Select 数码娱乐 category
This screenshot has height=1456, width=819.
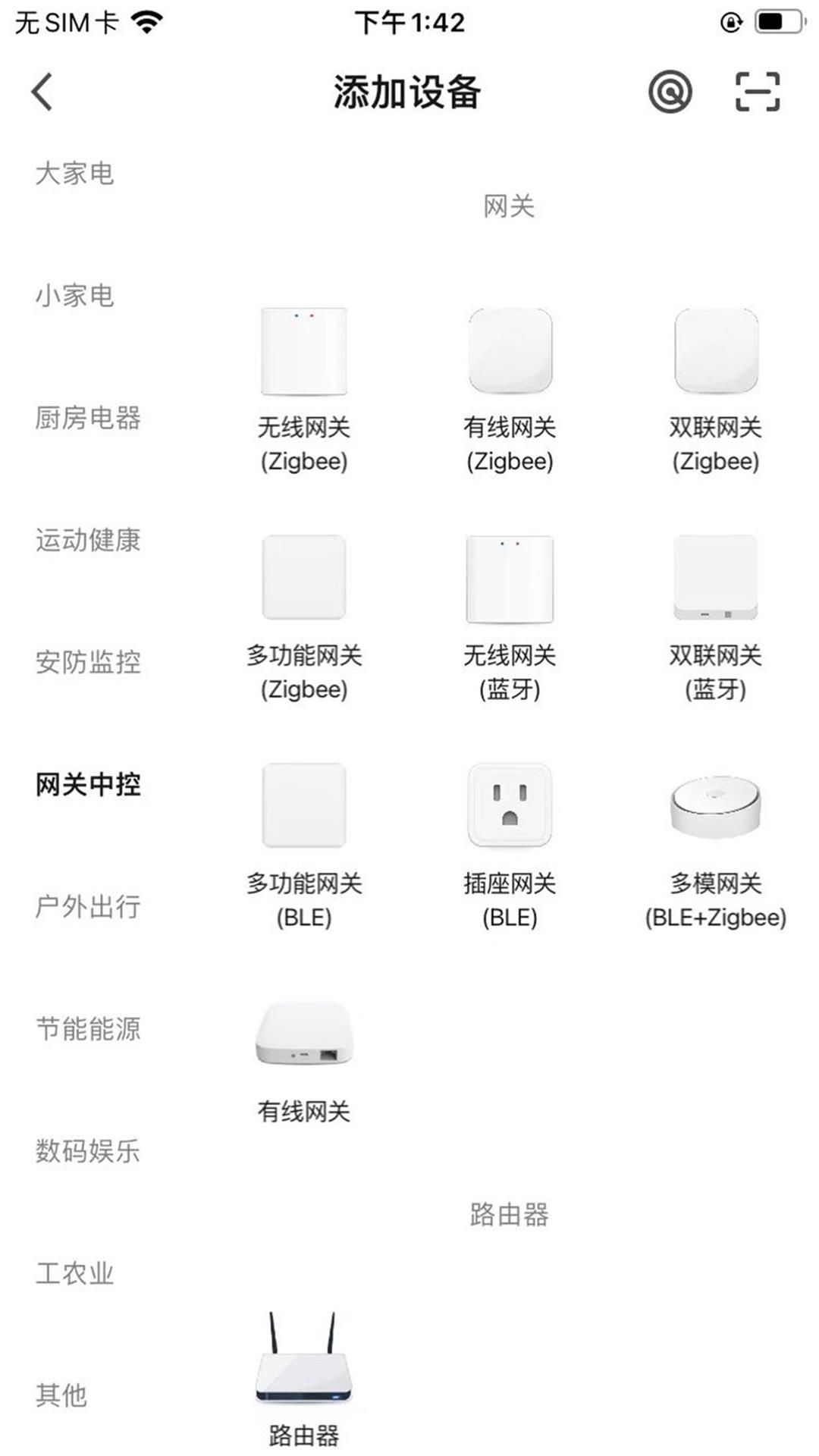click(x=88, y=1150)
